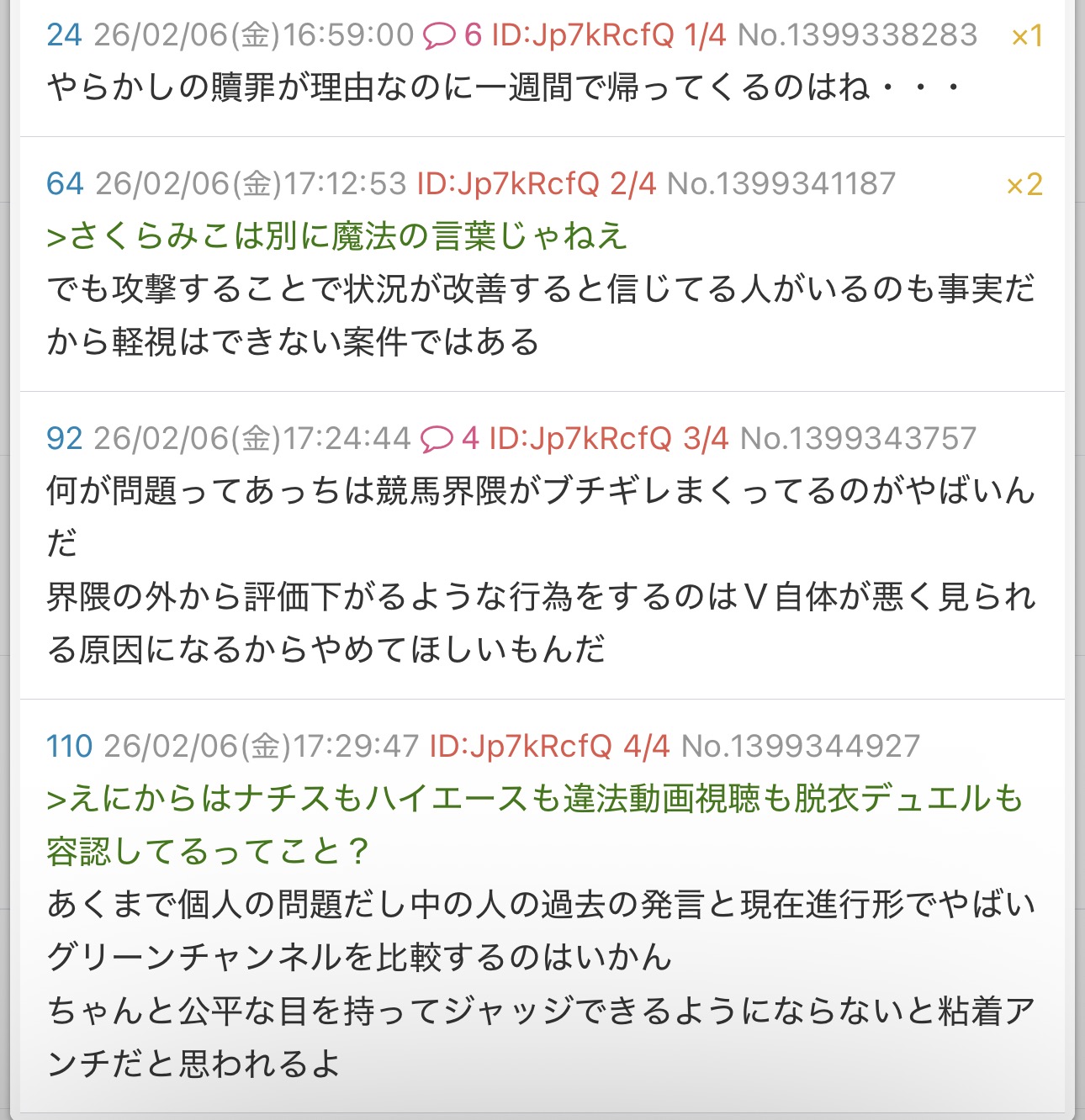This screenshot has height=1120, width=1085.
Task: Show the 4 replies to post 92
Action: click(x=449, y=438)
